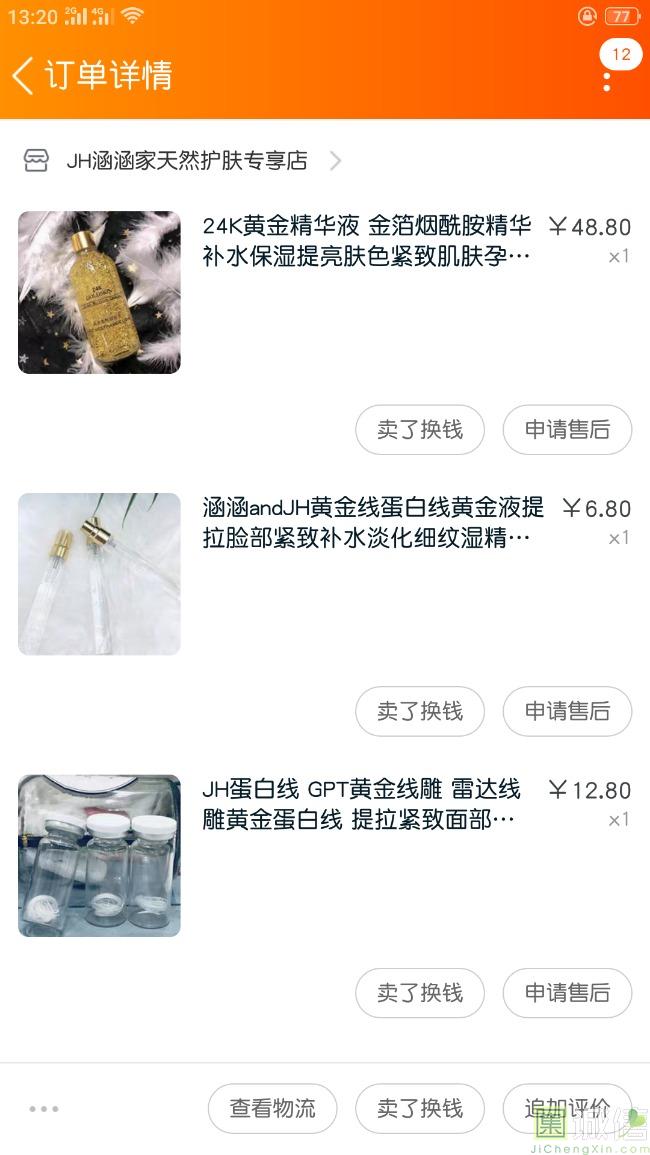Request 申请售后 for 24K黄金精华液
650x1155 pixels.
click(567, 430)
